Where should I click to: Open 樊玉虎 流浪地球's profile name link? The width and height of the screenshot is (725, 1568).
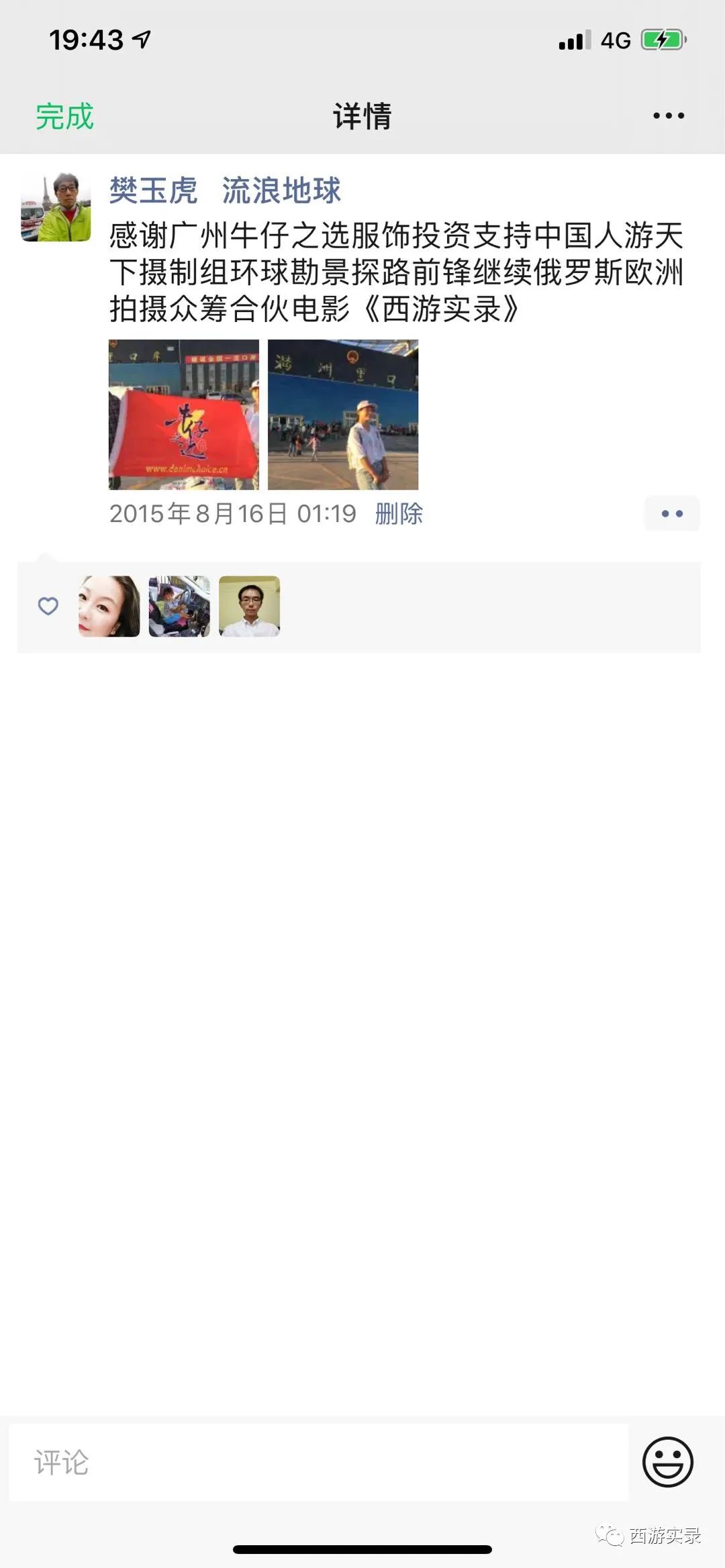coord(225,191)
